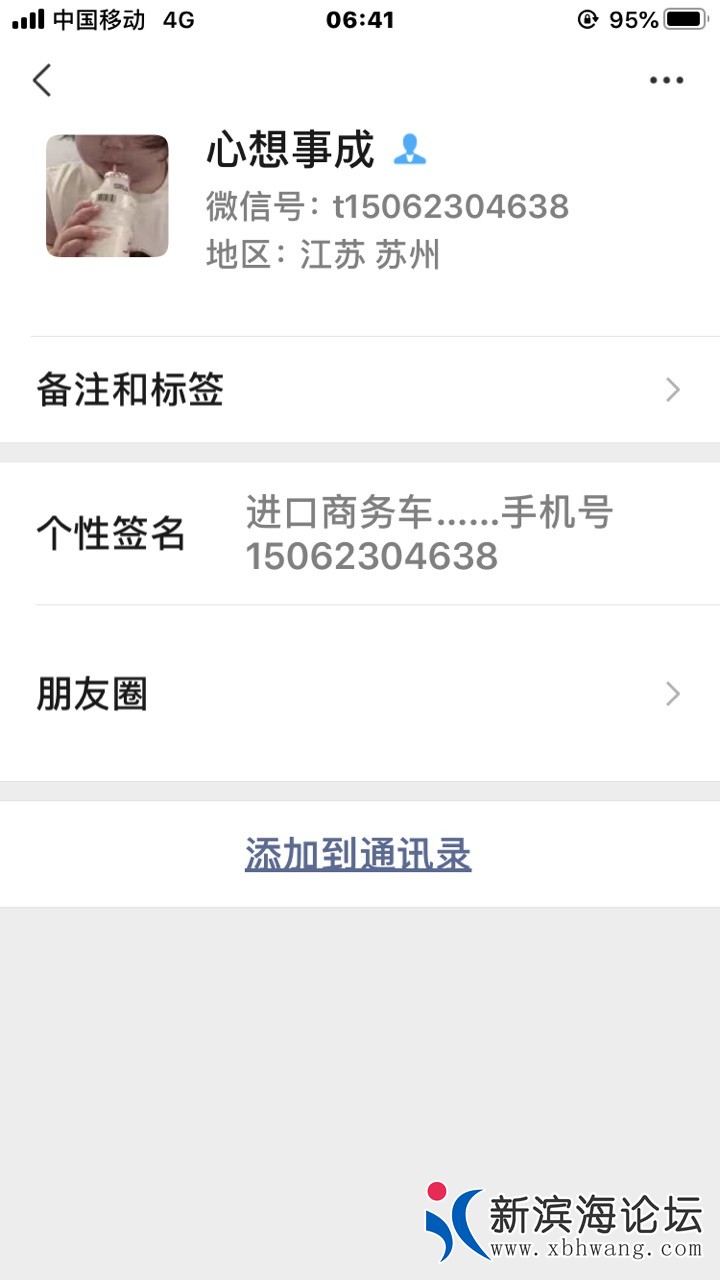This screenshot has width=720, height=1280.
Task: Tap 添加到通讯录 to add contact
Action: coord(358,854)
